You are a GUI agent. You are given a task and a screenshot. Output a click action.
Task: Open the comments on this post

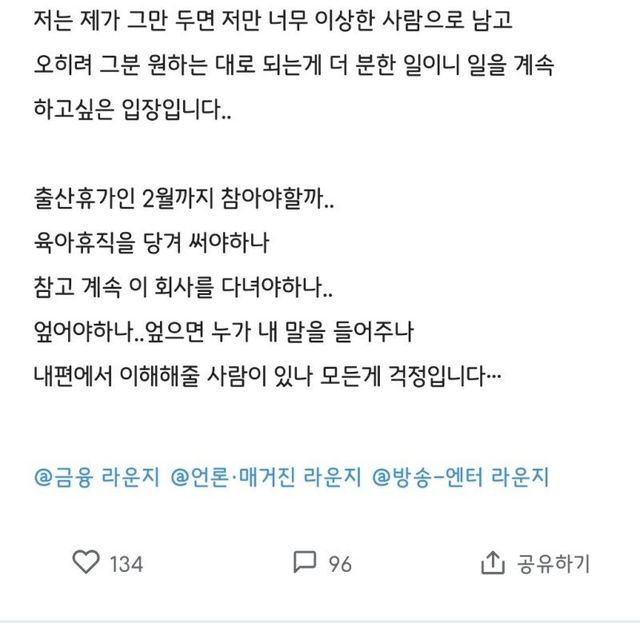click(305, 562)
